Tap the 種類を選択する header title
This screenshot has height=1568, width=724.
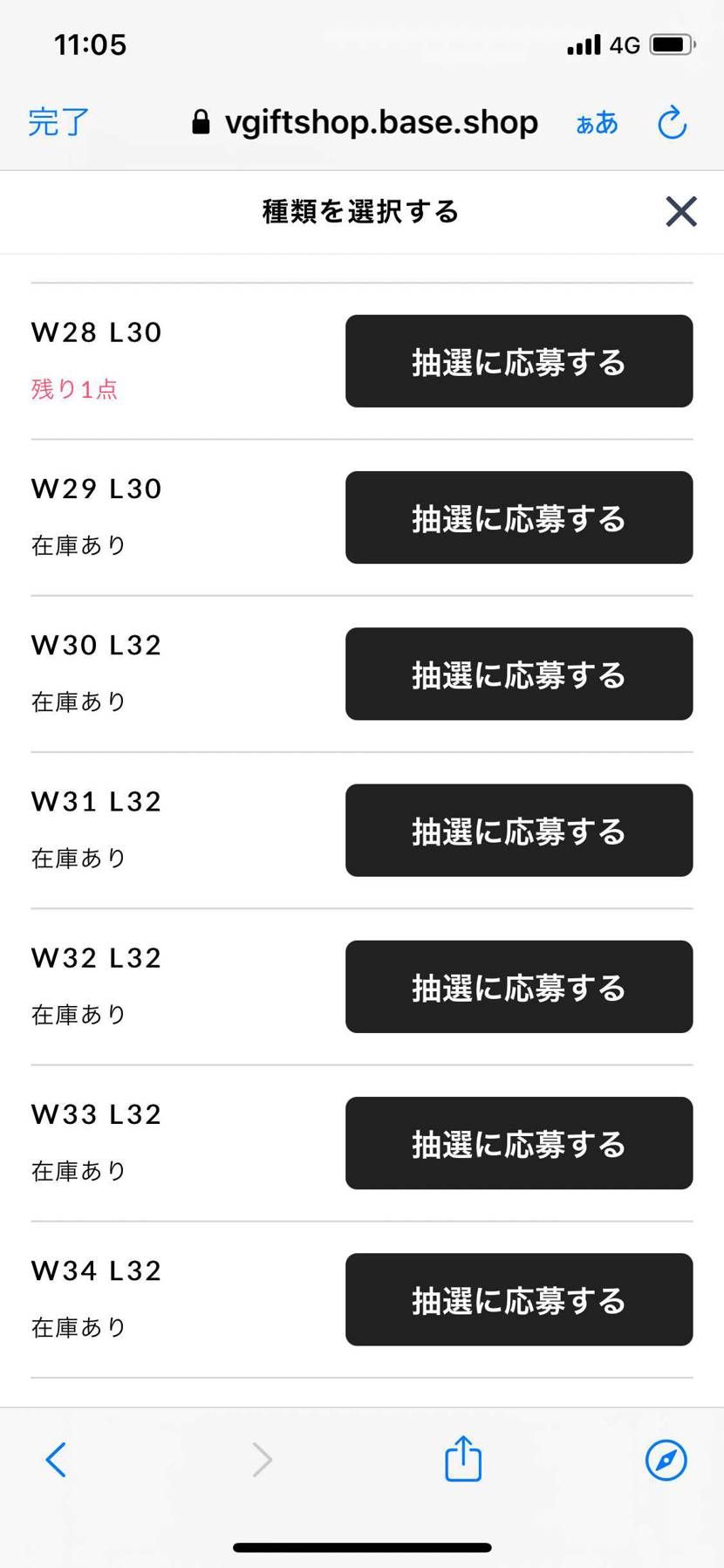pyautogui.click(x=360, y=211)
